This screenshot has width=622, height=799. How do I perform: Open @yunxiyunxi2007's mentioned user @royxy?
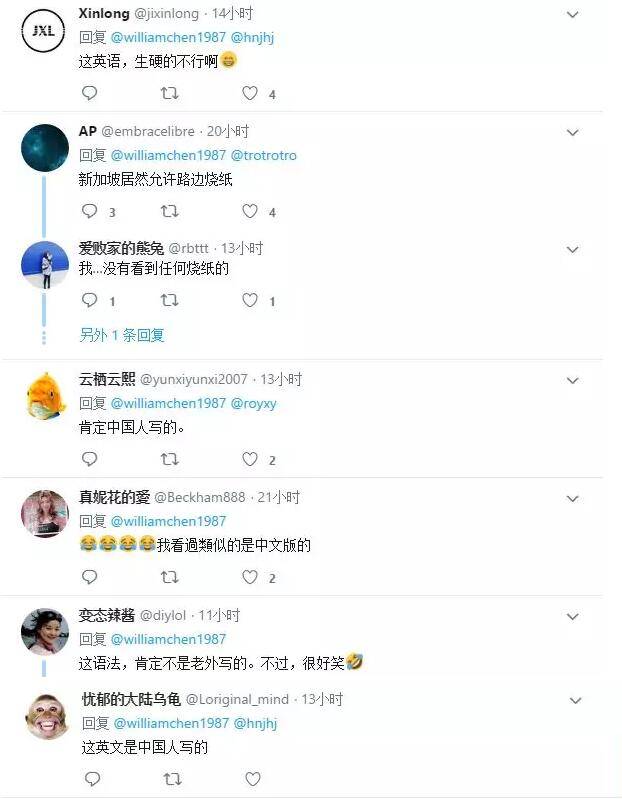[x=254, y=403]
